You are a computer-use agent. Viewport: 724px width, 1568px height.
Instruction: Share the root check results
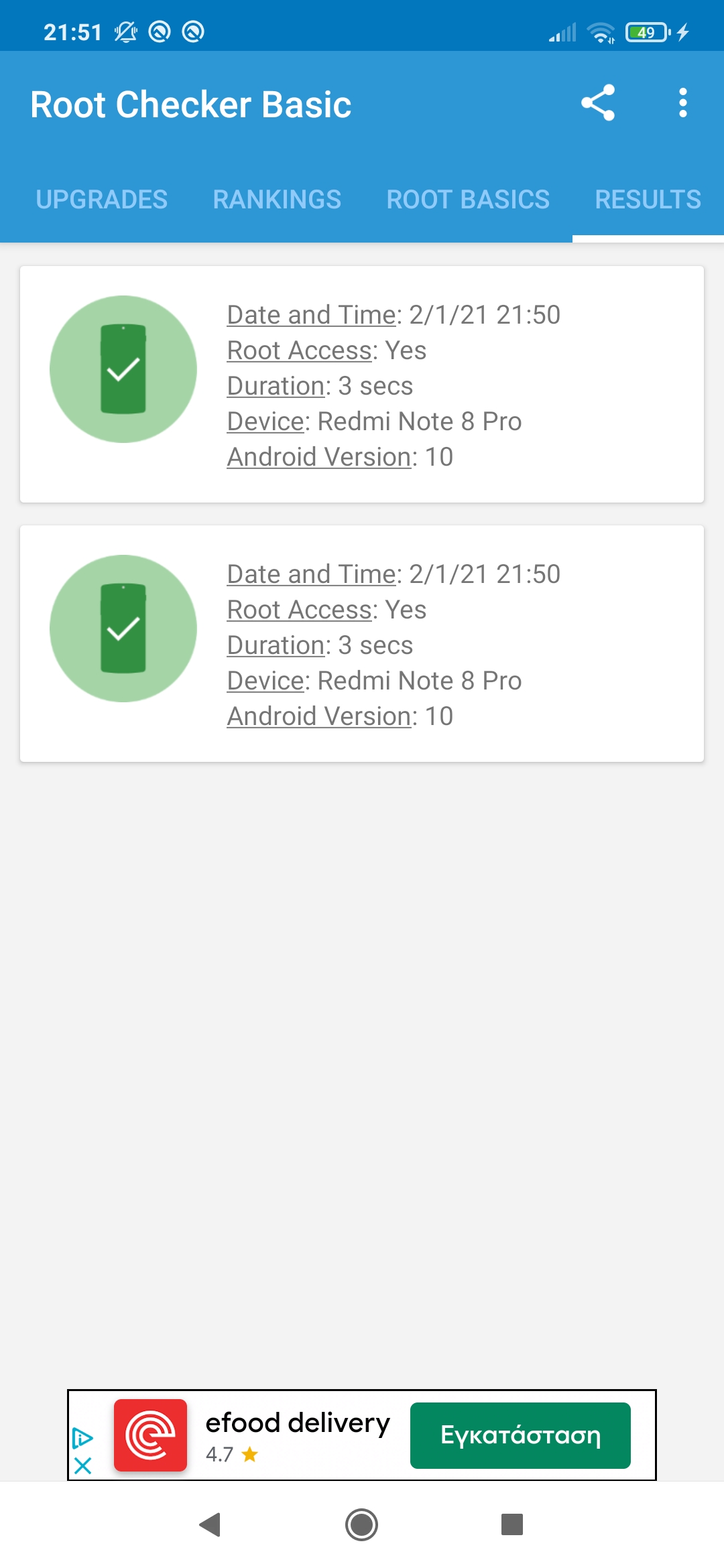[x=597, y=103]
